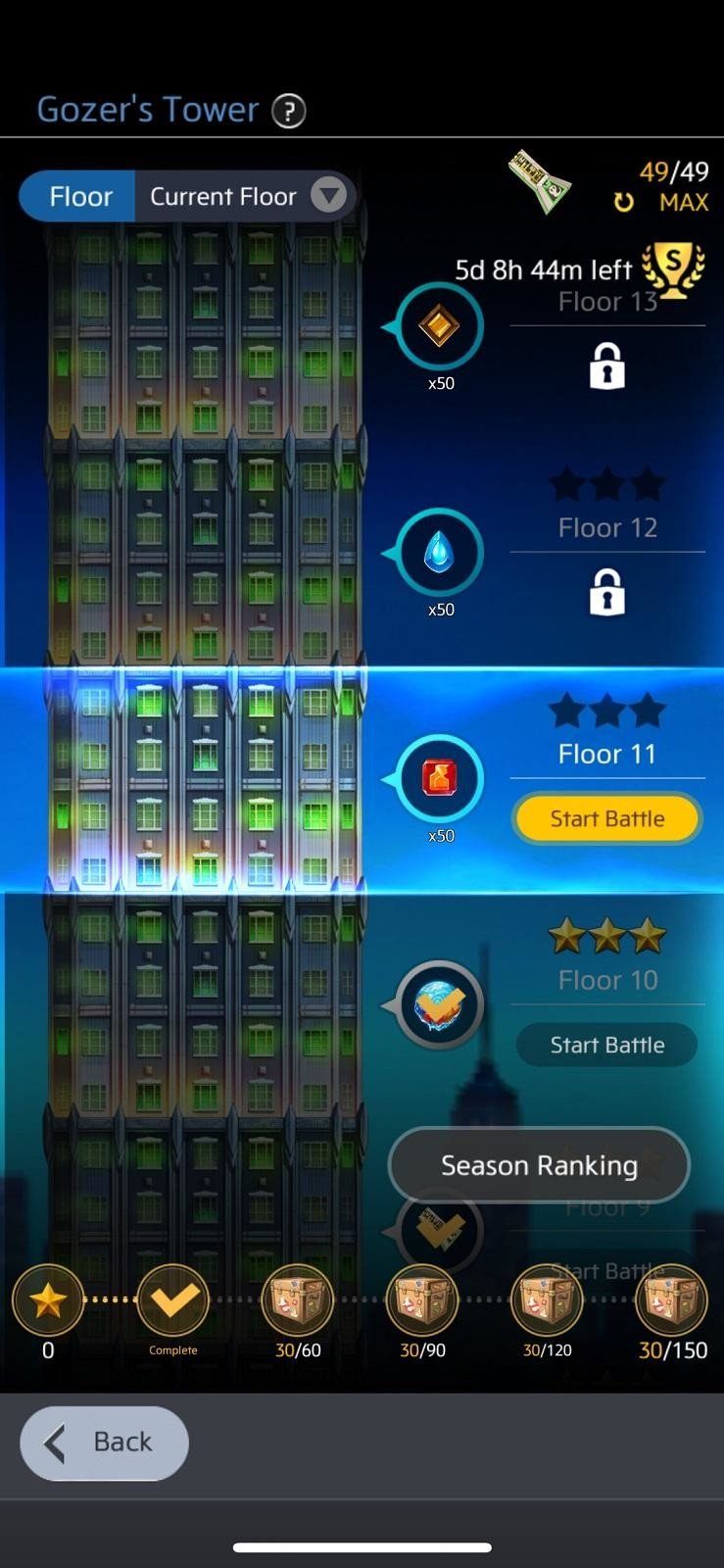This screenshot has width=724, height=1568.
Task: Expand the Current Floor dropdown
Action: pos(328,196)
